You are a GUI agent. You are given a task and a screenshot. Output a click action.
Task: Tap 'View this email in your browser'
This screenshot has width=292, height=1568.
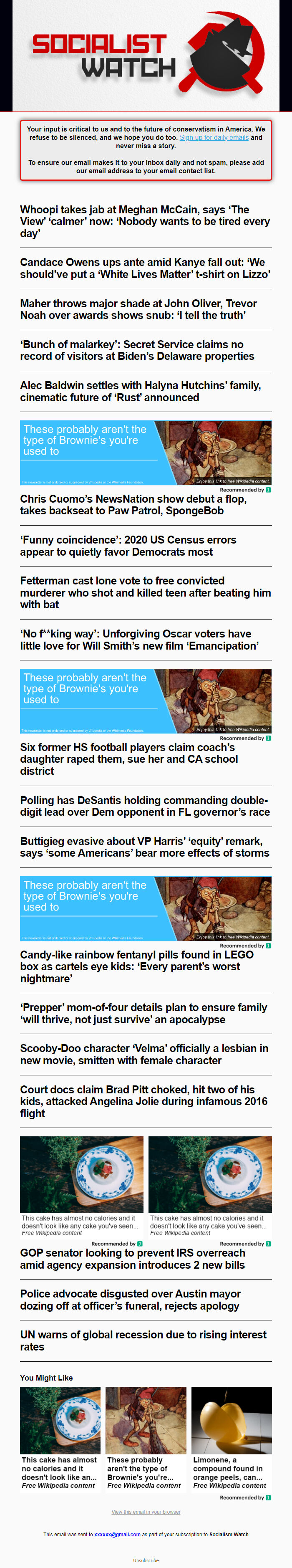coord(146,1511)
